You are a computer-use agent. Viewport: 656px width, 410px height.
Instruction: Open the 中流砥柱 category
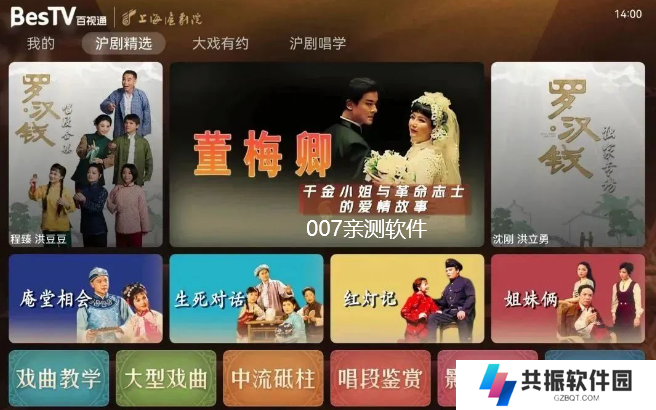click(273, 379)
